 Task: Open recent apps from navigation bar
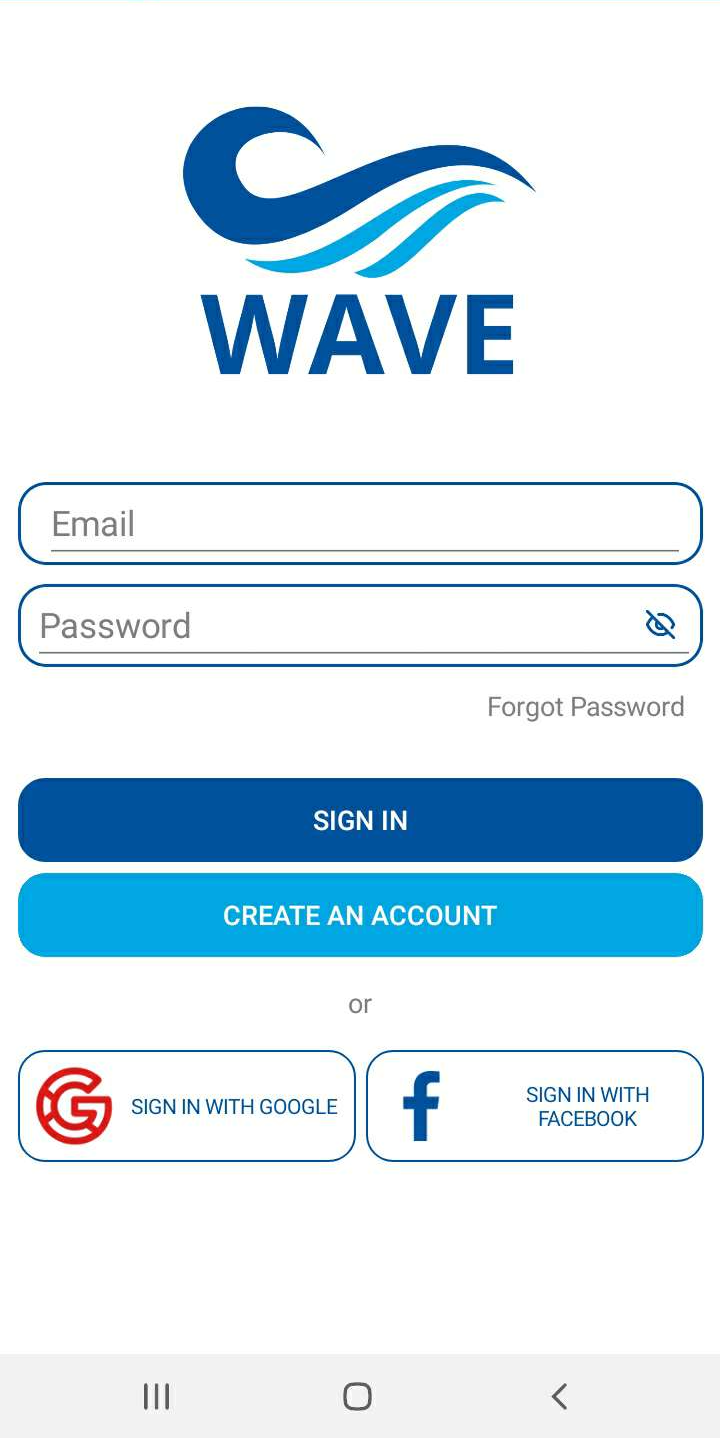157,1396
